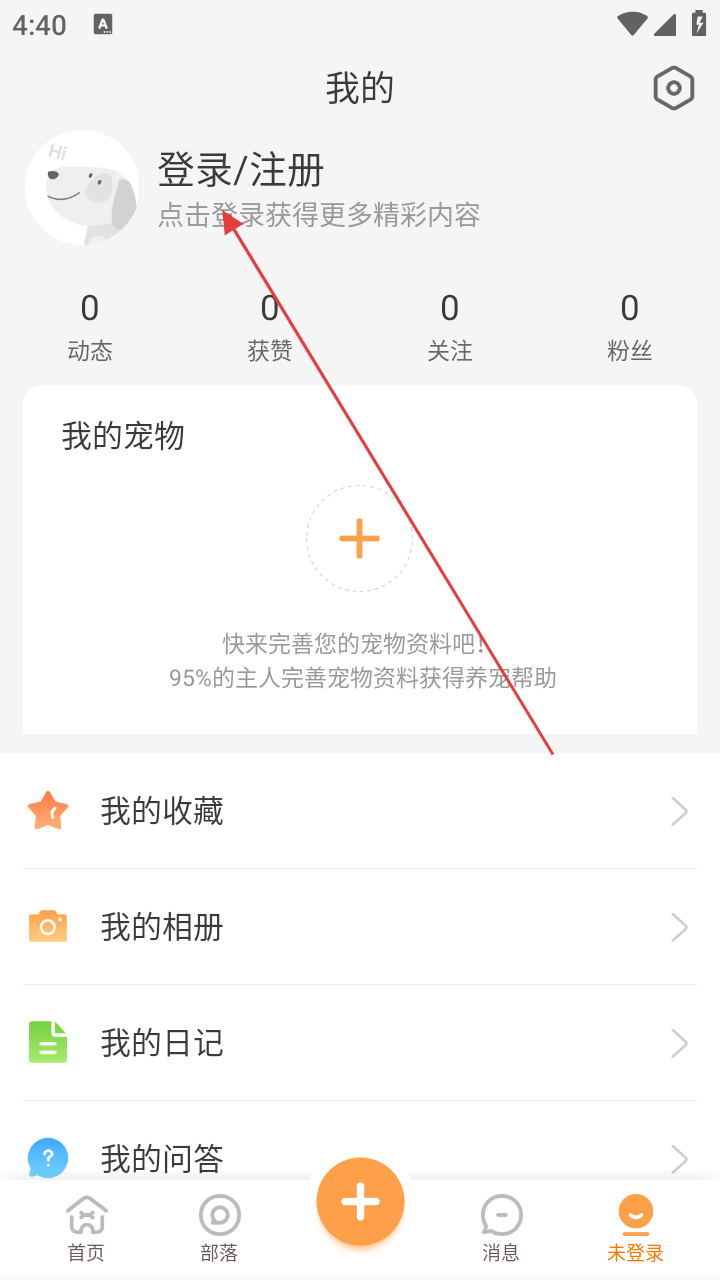
Task: Tap 登录/注册 to log in
Action: (x=241, y=171)
